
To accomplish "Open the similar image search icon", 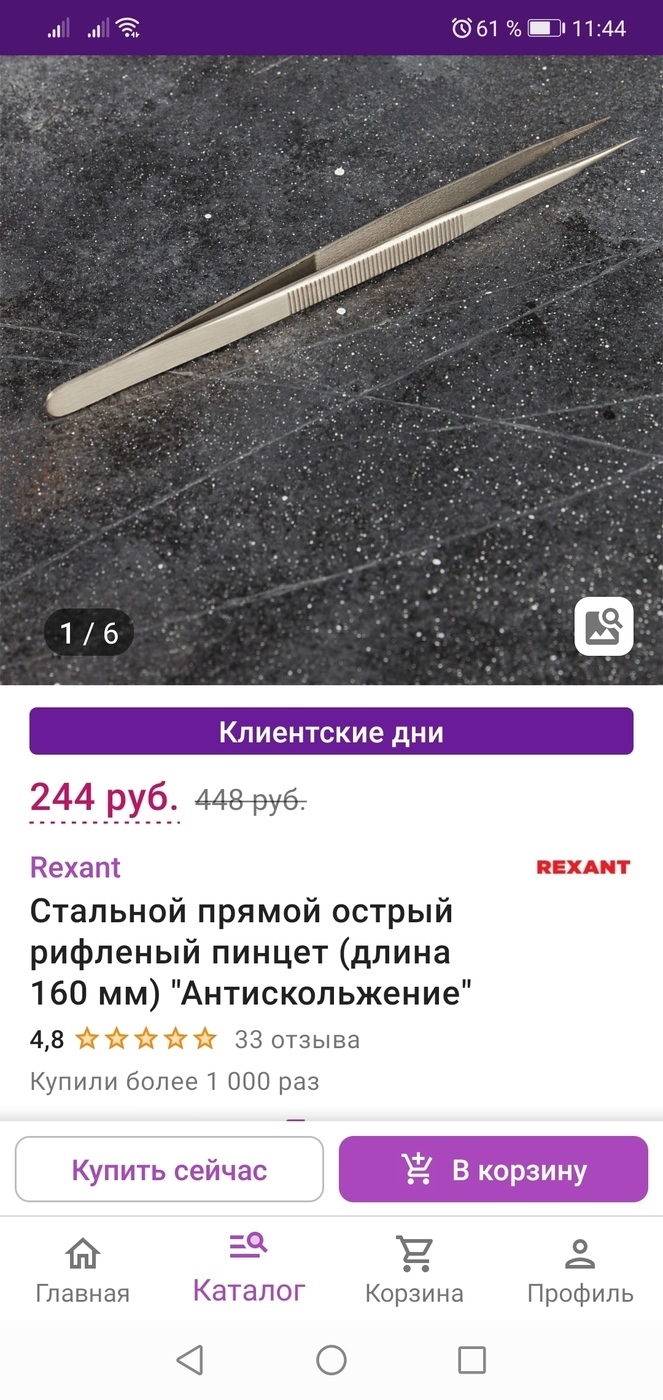I will tap(603, 626).
